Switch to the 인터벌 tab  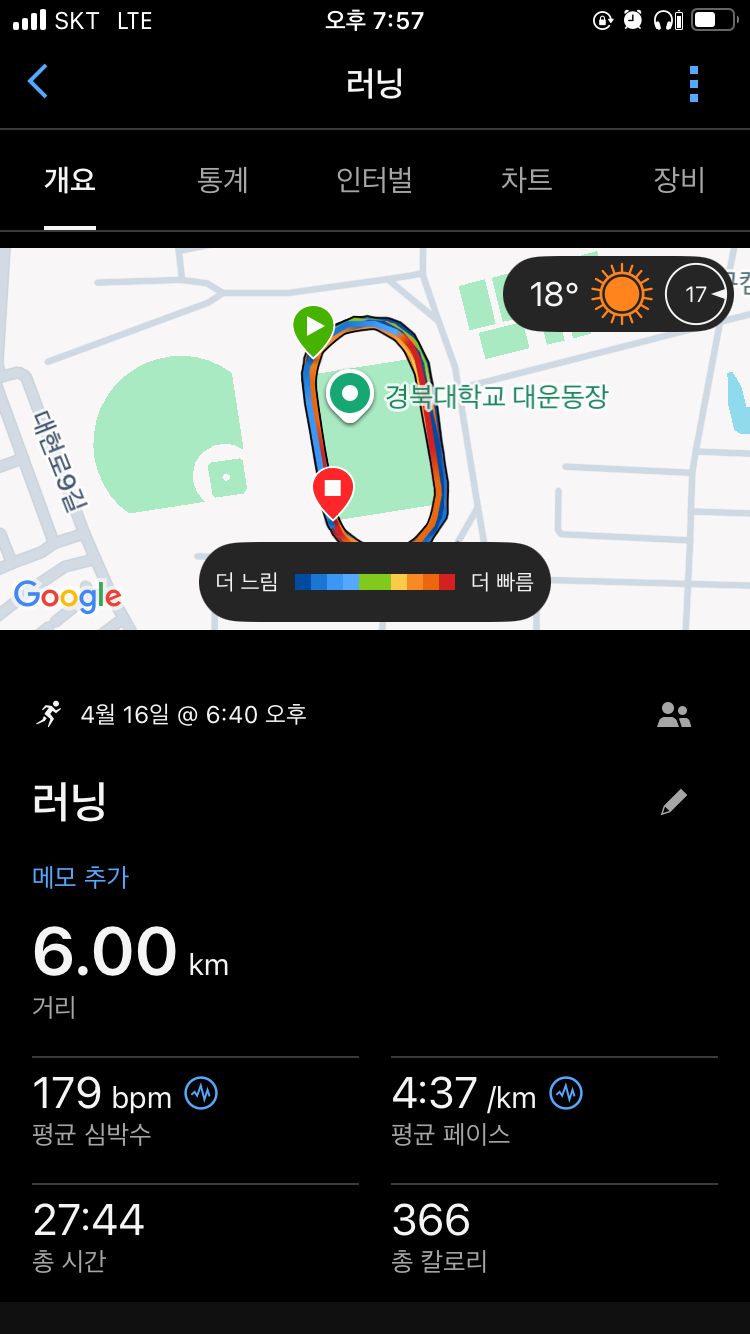[374, 181]
